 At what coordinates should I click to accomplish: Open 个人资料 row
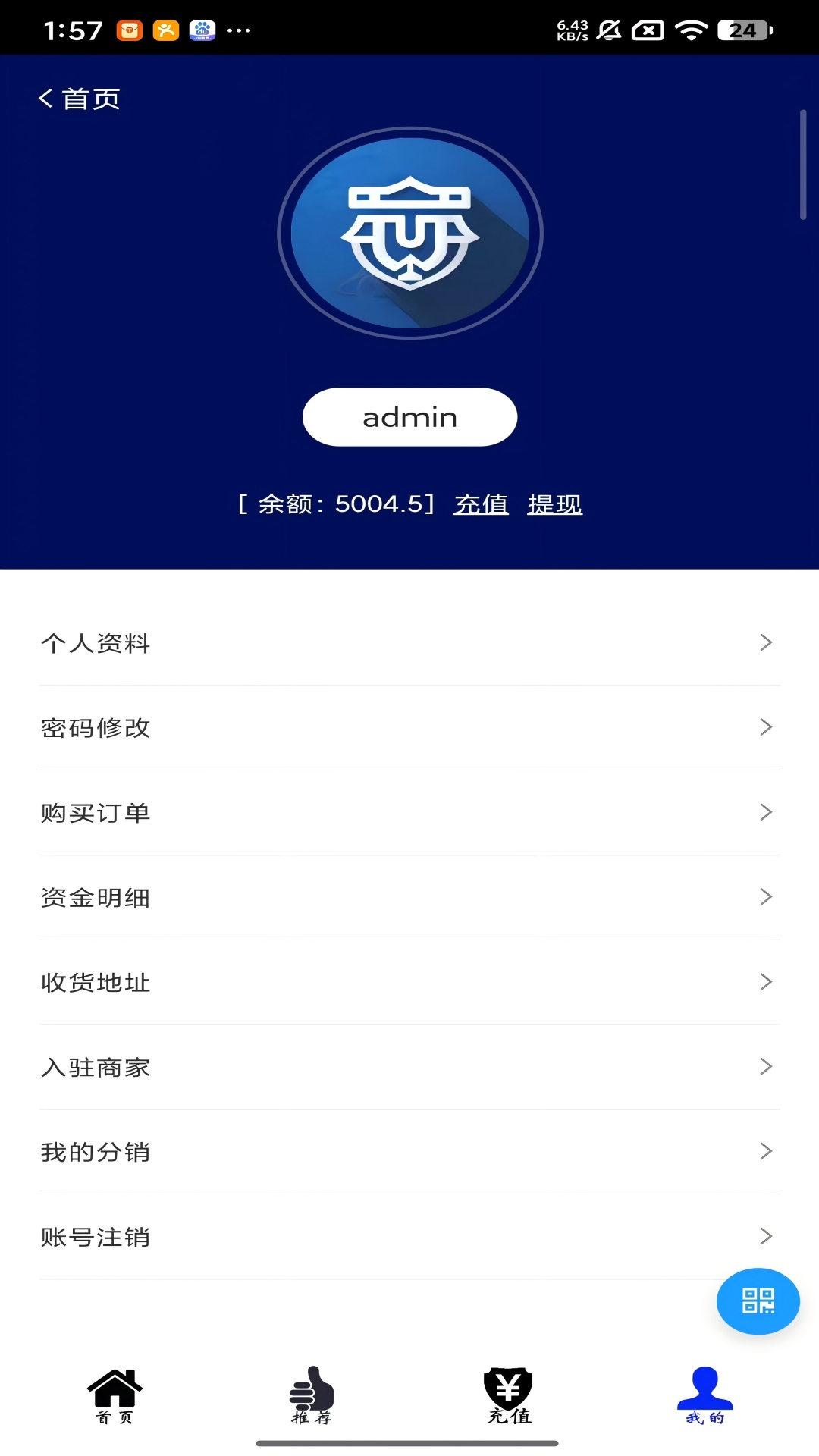pyautogui.click(x=409, y=643)
